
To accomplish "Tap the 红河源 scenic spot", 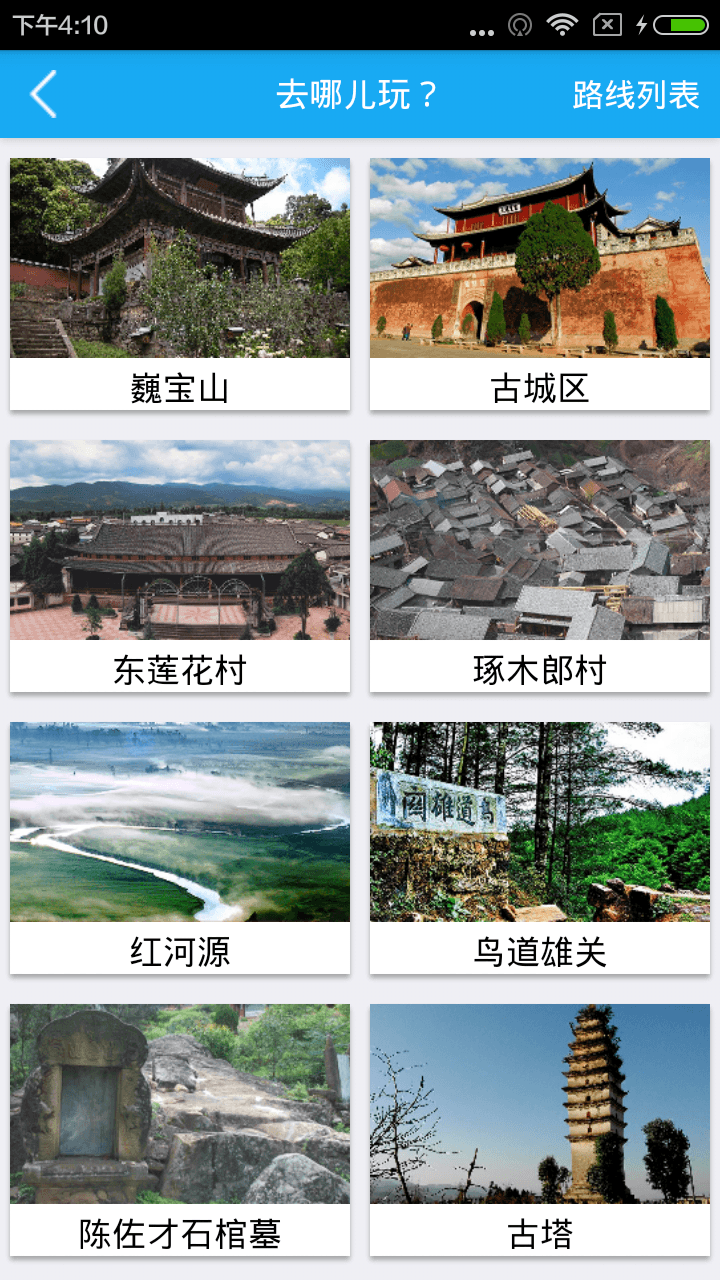I will (x=180, y=848).
